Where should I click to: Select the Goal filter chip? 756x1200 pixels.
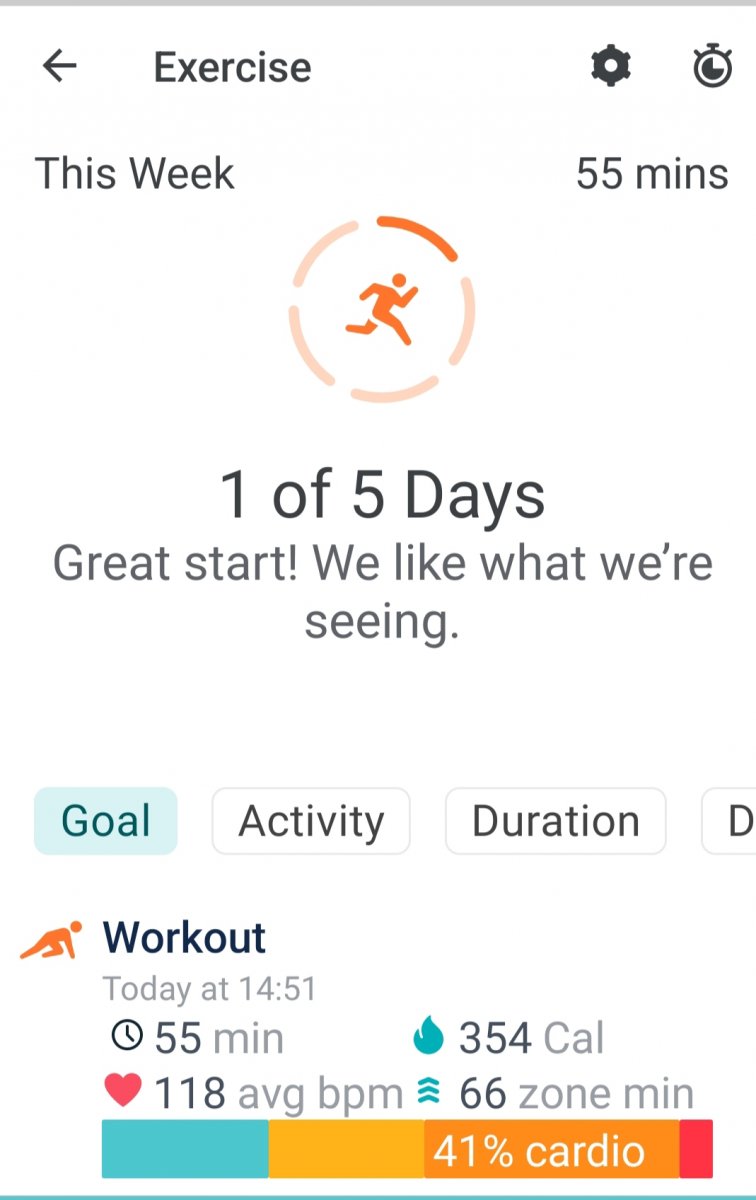pyautogui.click(x=106, y=821)
